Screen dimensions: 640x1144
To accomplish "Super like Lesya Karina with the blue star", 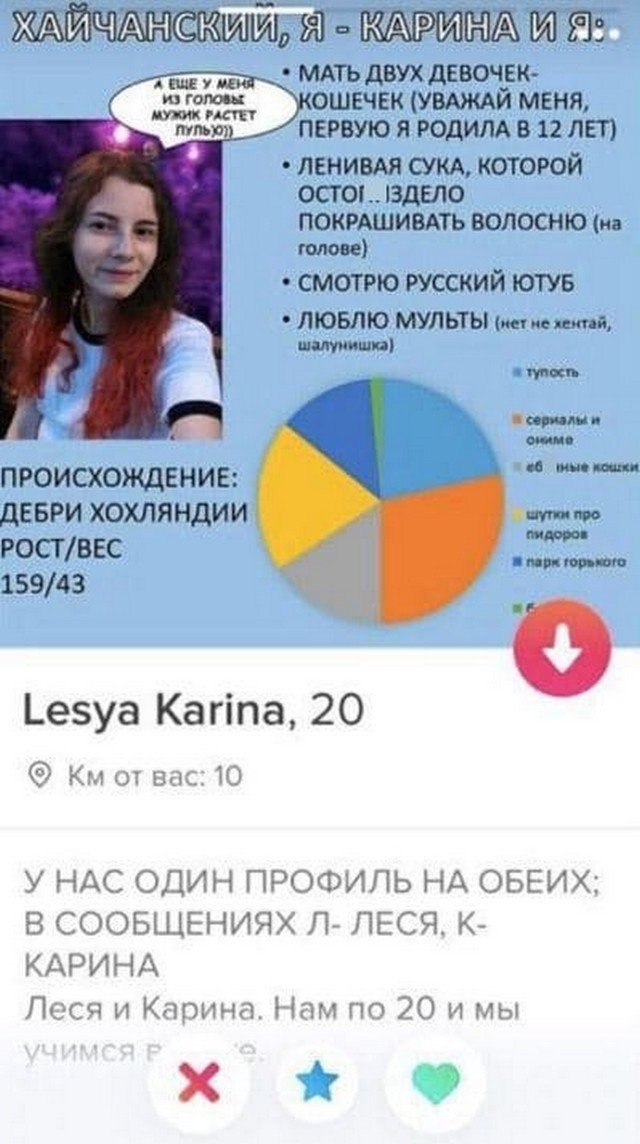I will click(320, 1083).
